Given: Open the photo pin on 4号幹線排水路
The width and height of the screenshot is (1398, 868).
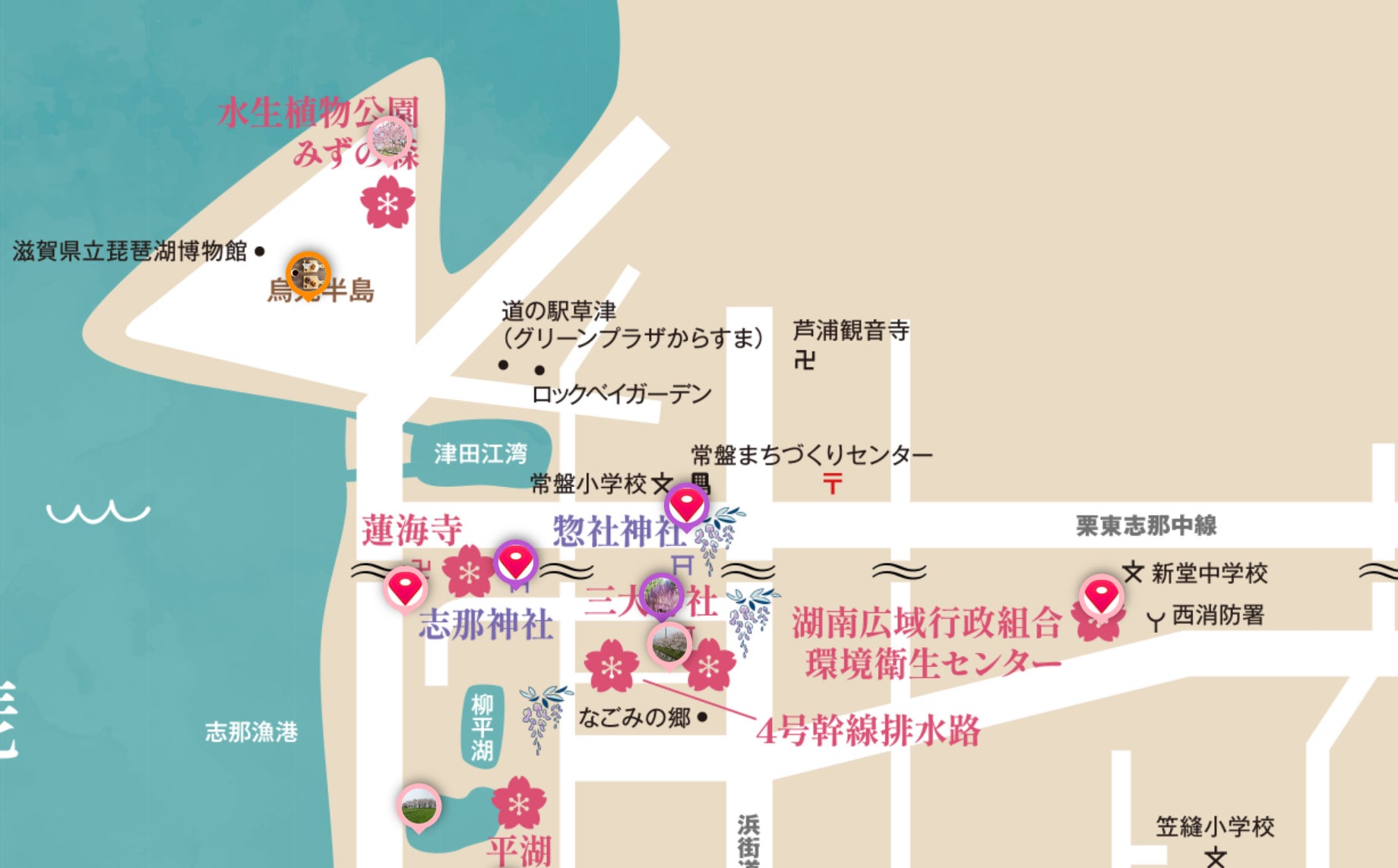Looking at the screenshot, I should [x=669, y=644].
